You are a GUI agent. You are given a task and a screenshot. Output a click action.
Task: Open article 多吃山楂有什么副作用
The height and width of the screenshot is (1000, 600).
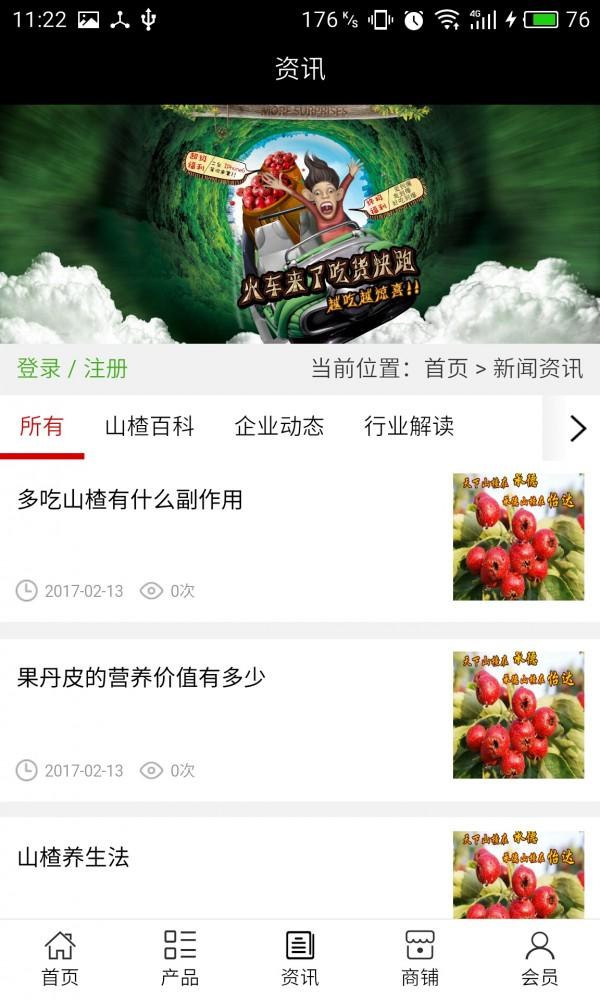tap(130, 500)
